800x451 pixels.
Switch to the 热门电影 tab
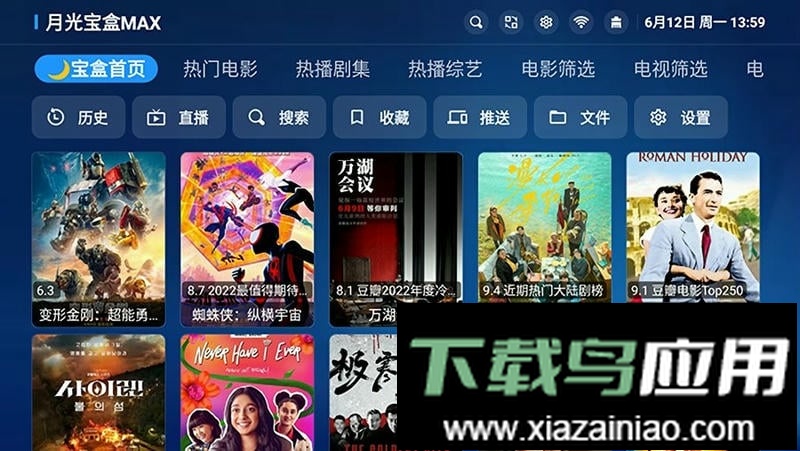[x=220, y=69]
